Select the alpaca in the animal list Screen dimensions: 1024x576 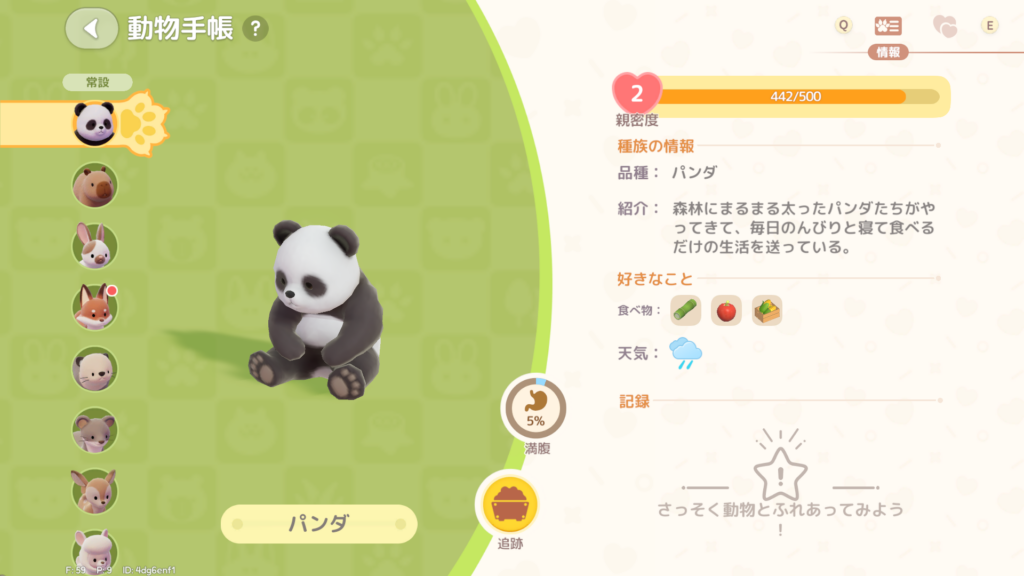(x=95, y=550)
